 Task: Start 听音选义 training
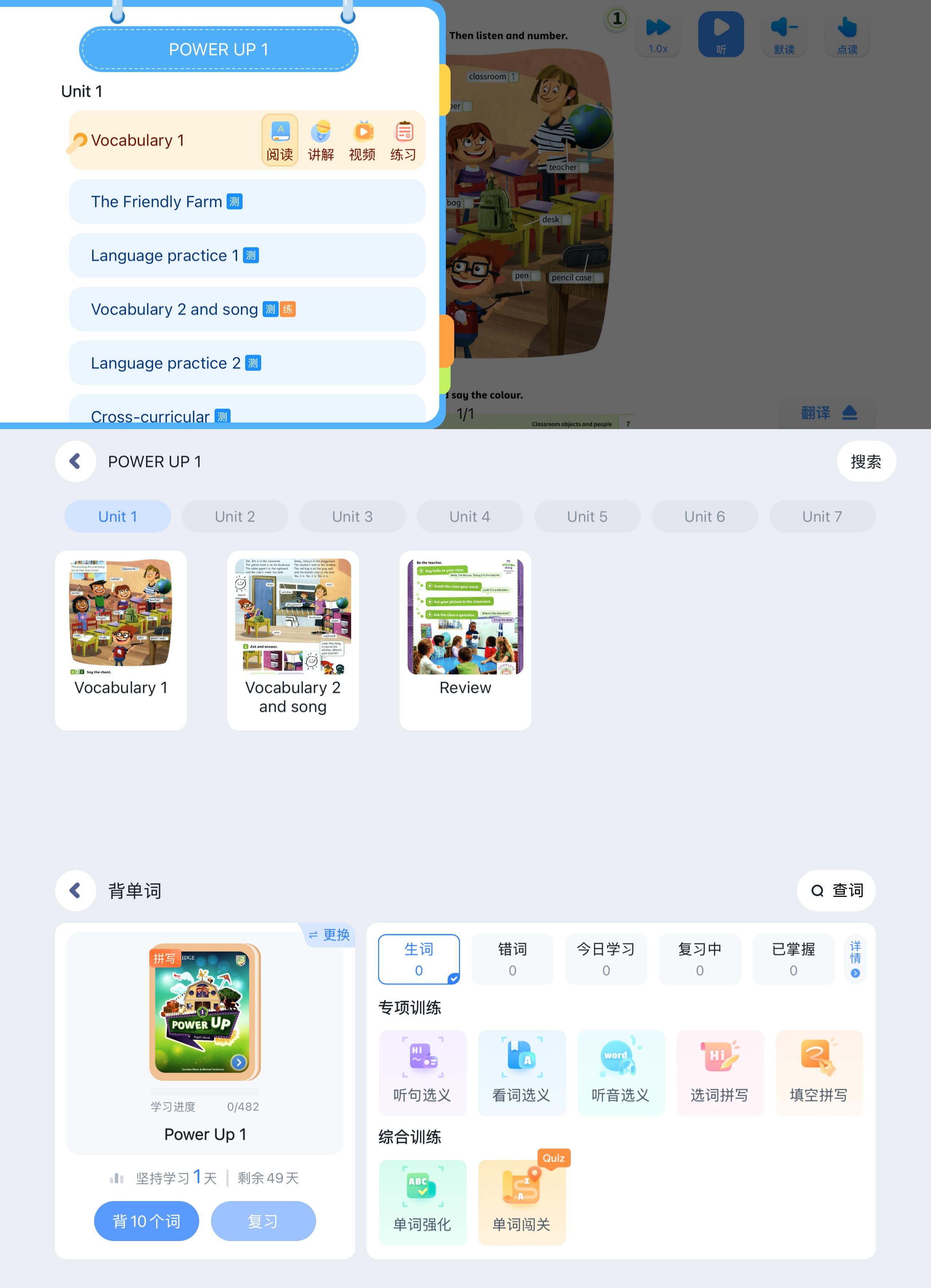pyautogui.click(x=620, y=1072)
